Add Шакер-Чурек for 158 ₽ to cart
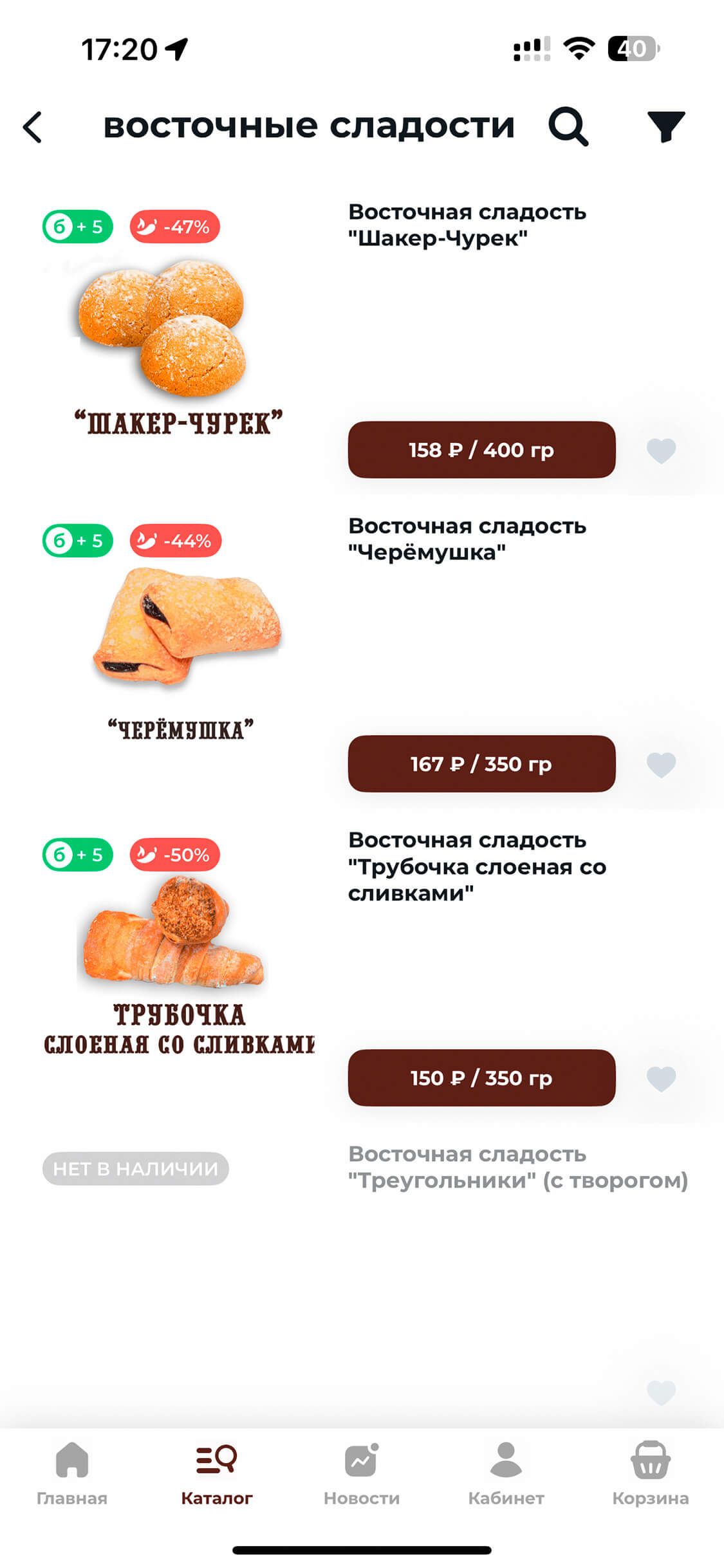 pos(481,450)
